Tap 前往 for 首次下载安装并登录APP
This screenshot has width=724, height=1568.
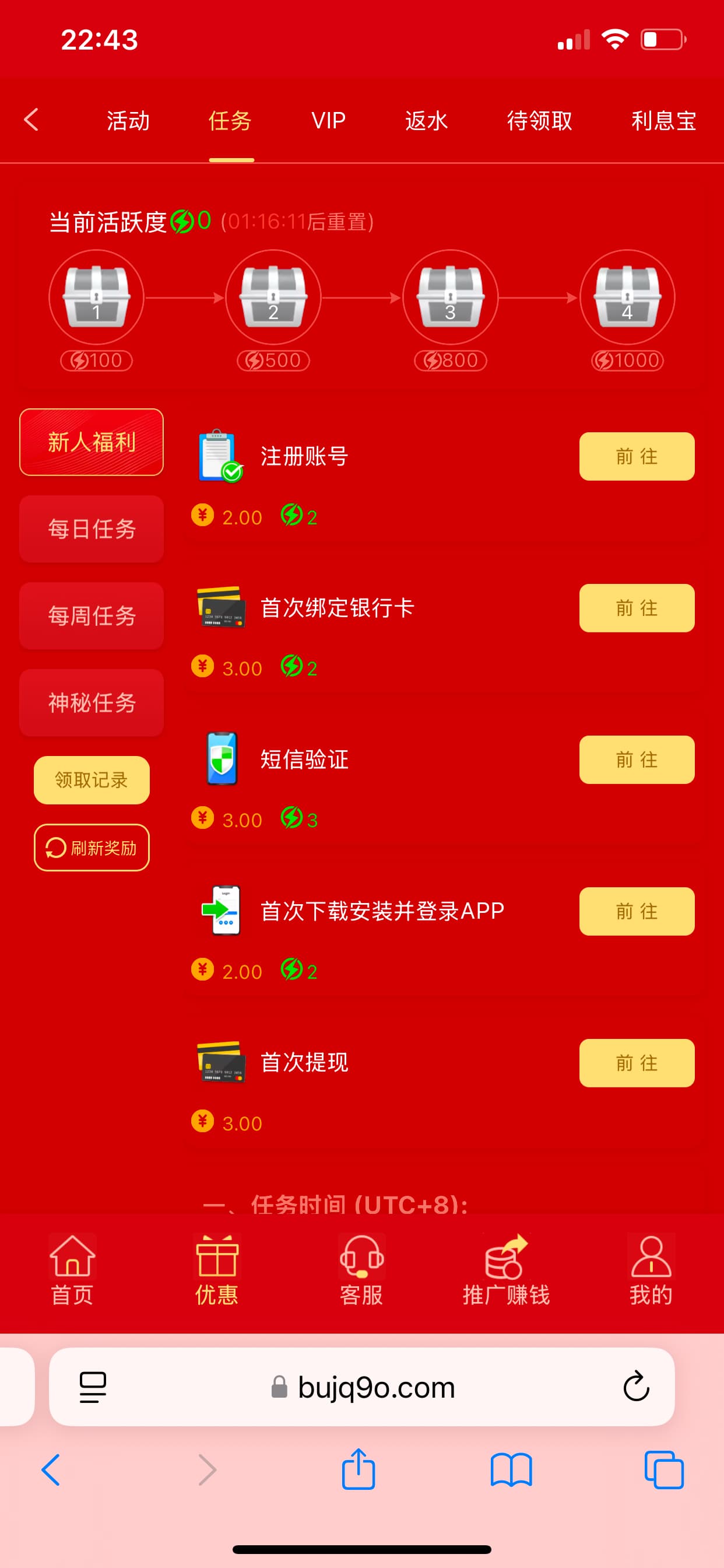(637, 911)
